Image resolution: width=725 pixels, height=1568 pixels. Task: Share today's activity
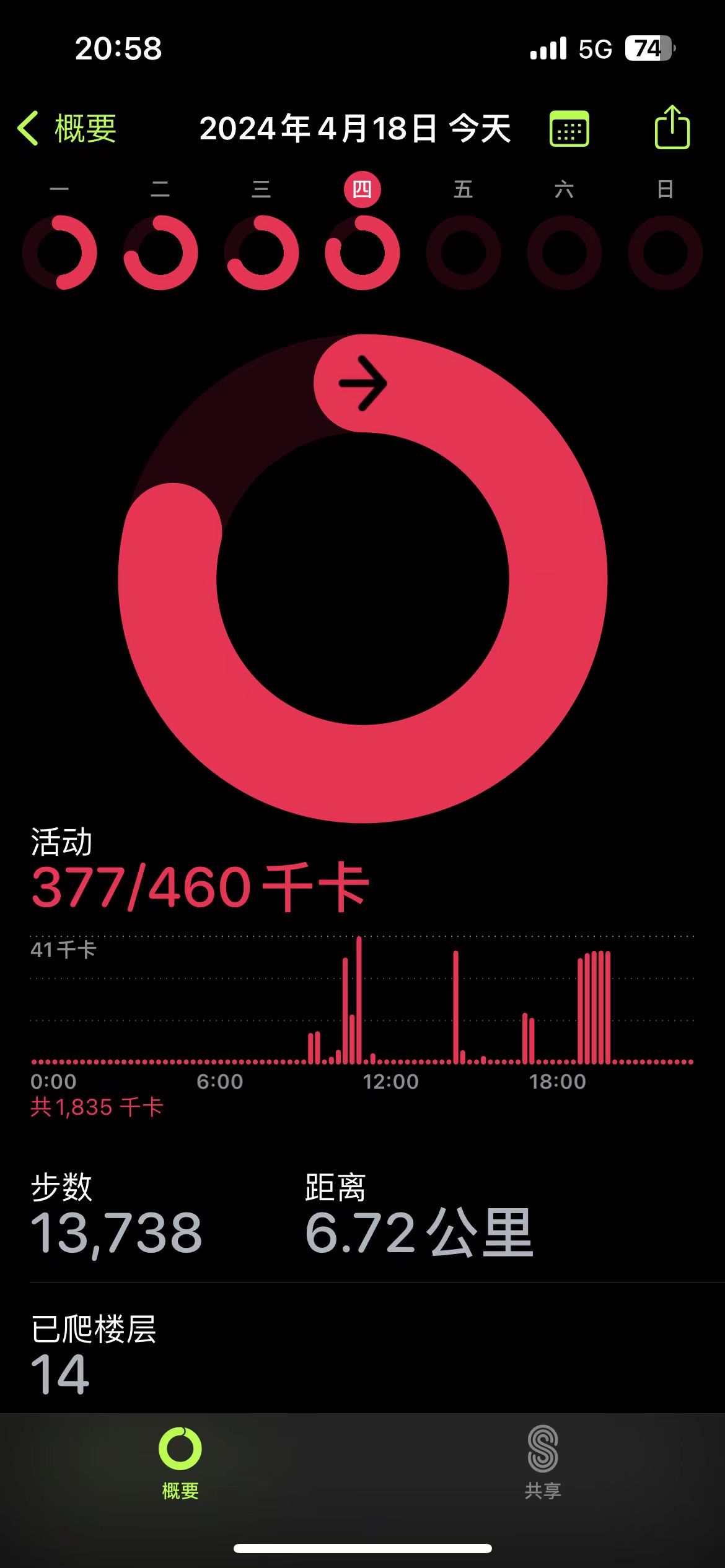672,128
